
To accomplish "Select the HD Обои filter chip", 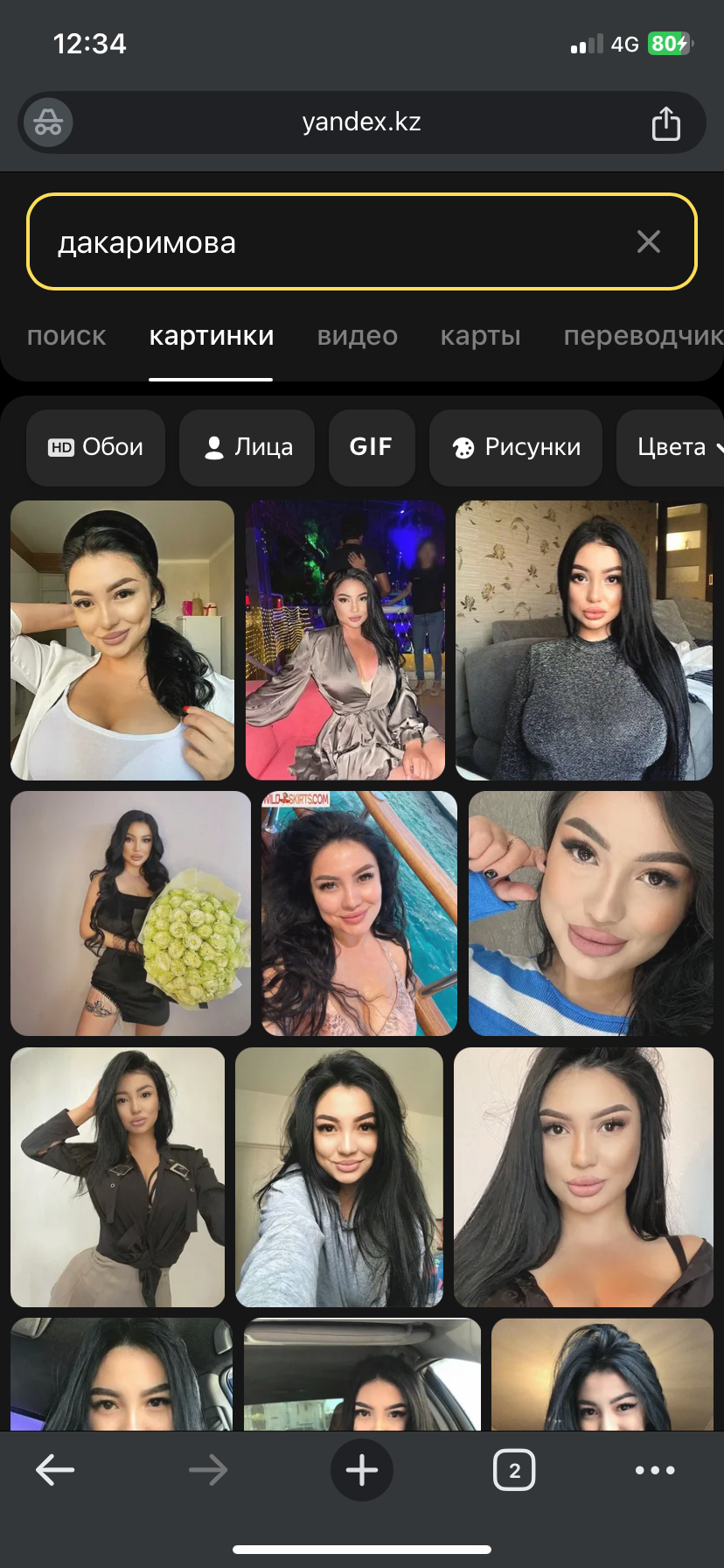I will click(x=95, y=447).
